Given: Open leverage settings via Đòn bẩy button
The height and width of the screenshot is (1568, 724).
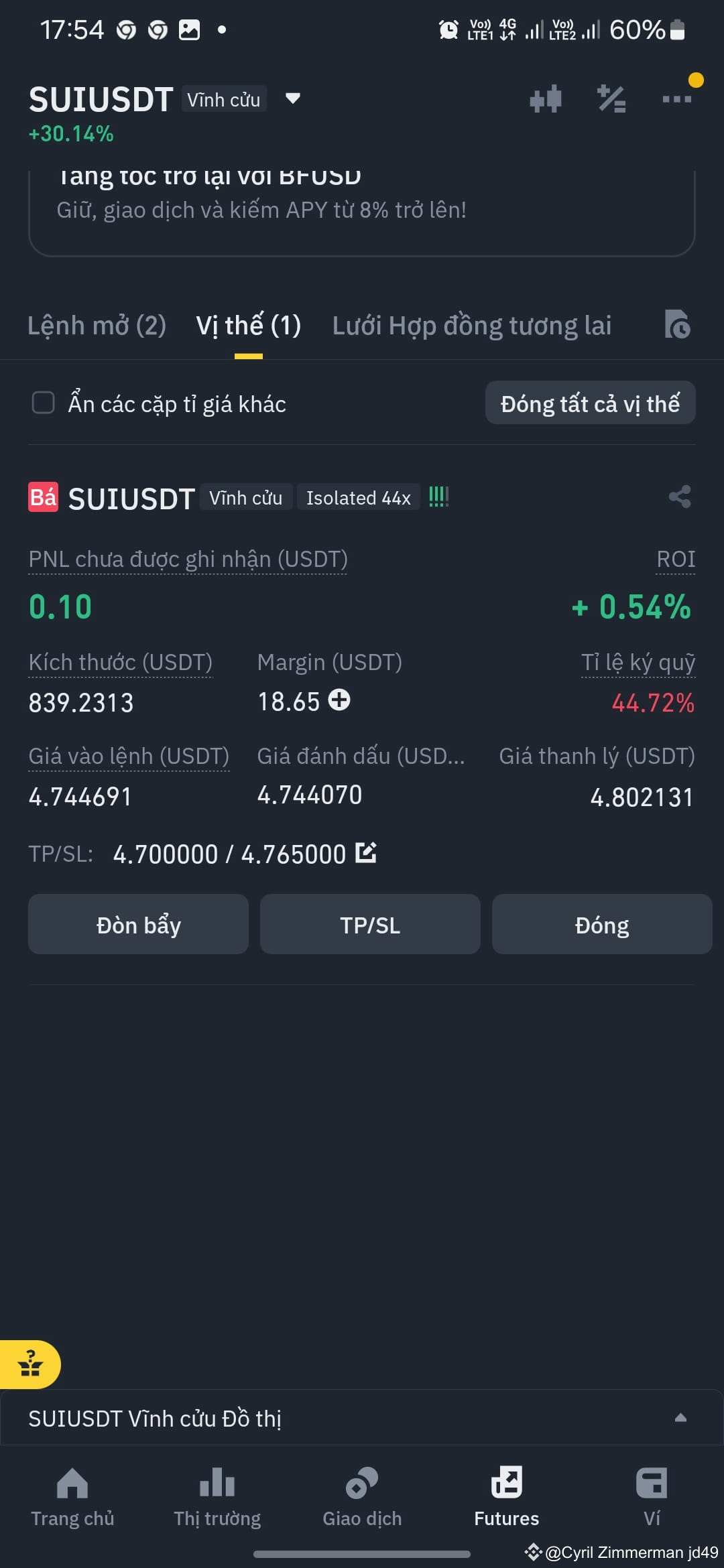Looking at the screenshot, I should 138,924.
